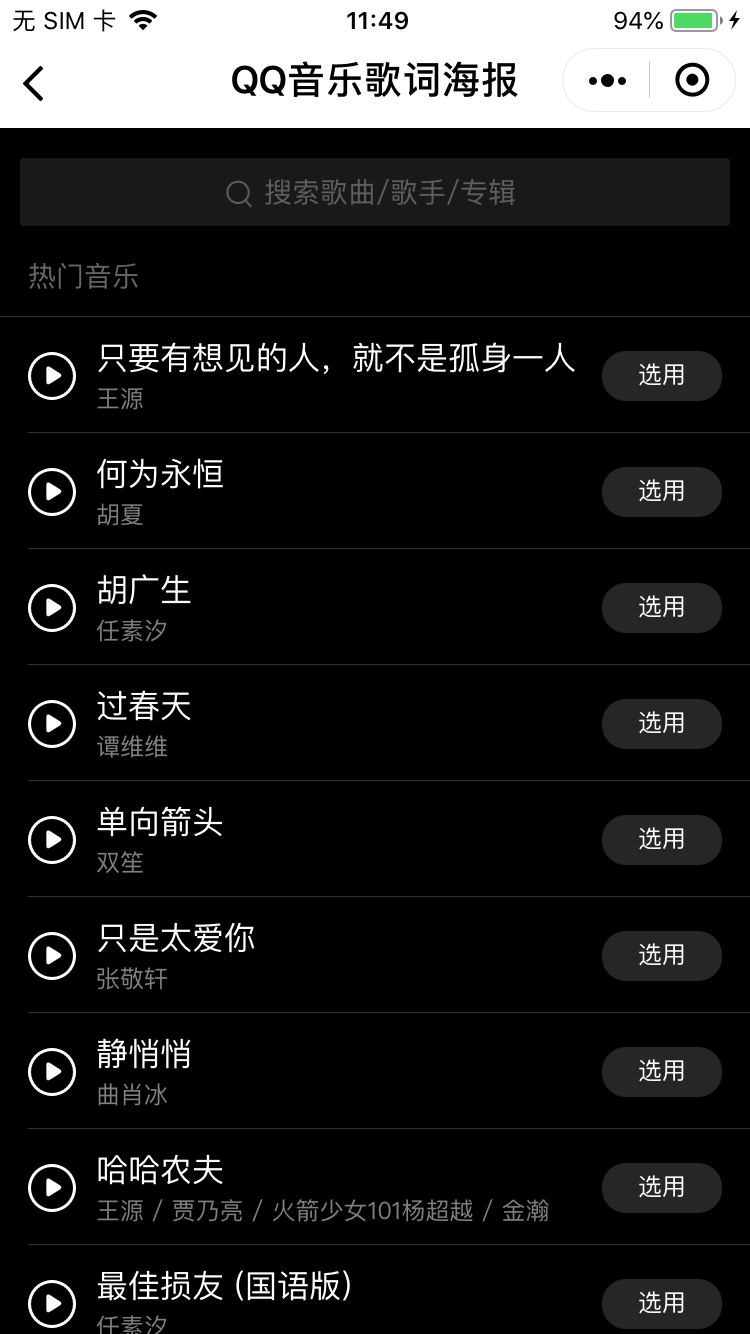
Task: Select 单向箭头 with its 选用 button
Action: click(x=661, y=840)
